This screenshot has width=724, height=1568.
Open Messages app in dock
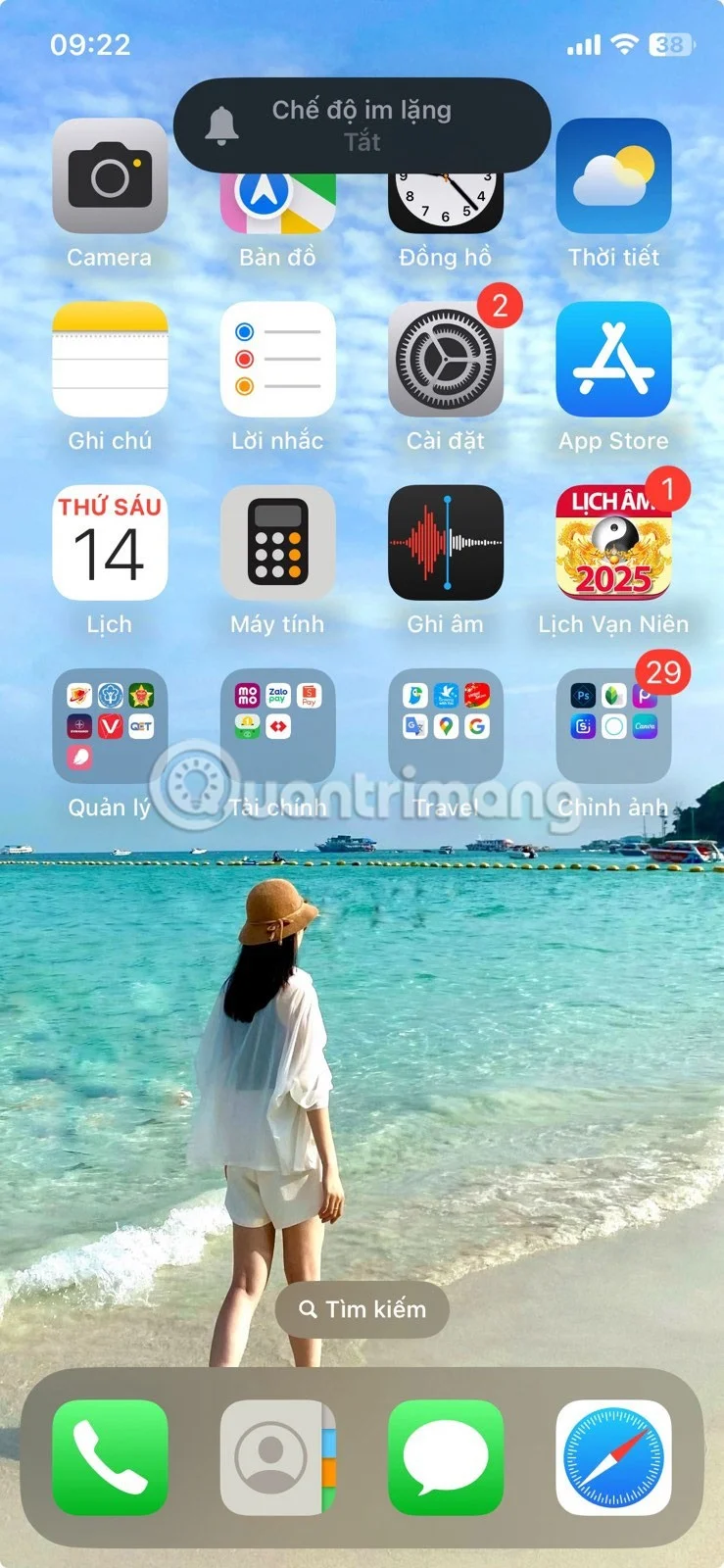point(446,1457)
